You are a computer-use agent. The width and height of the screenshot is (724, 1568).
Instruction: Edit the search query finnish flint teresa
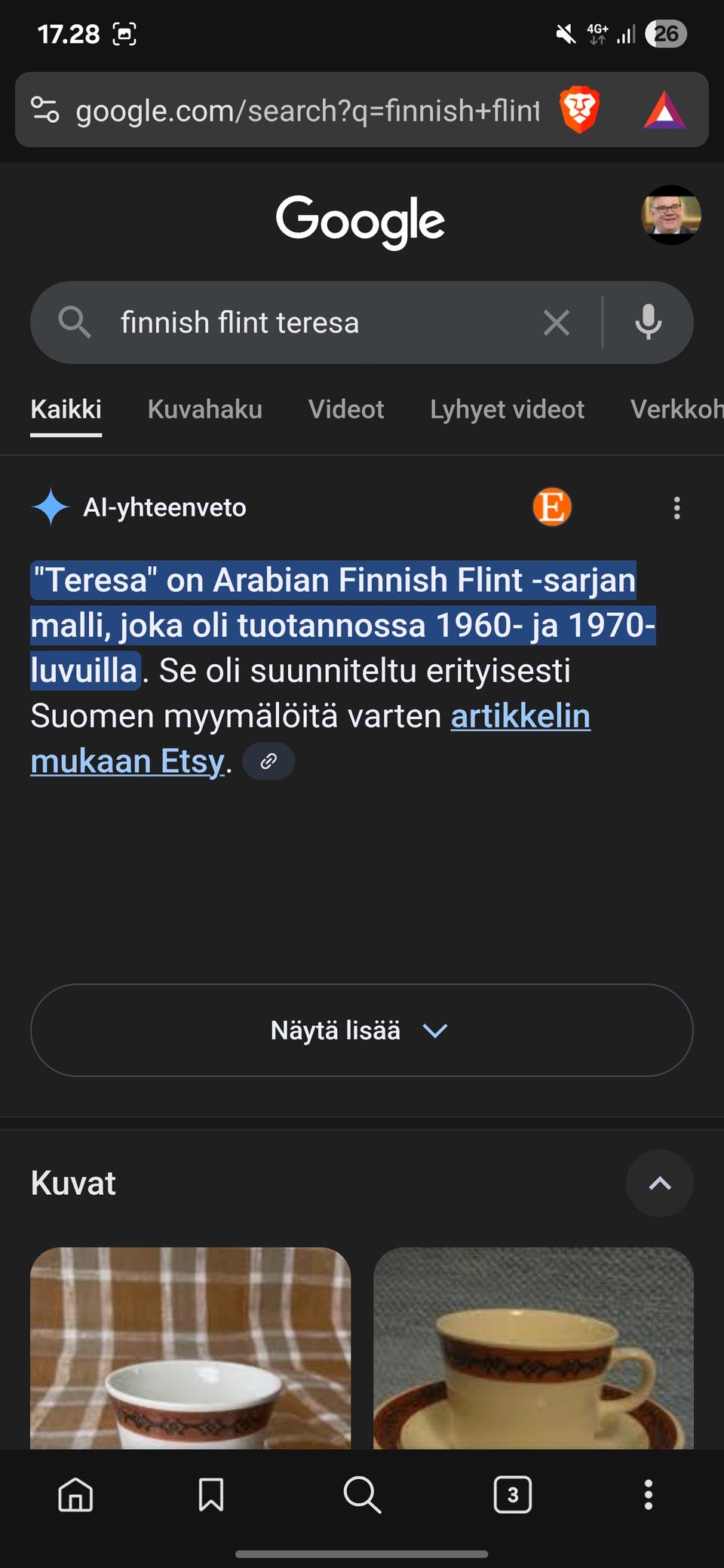pyautogui.click(x=240, y=323)
